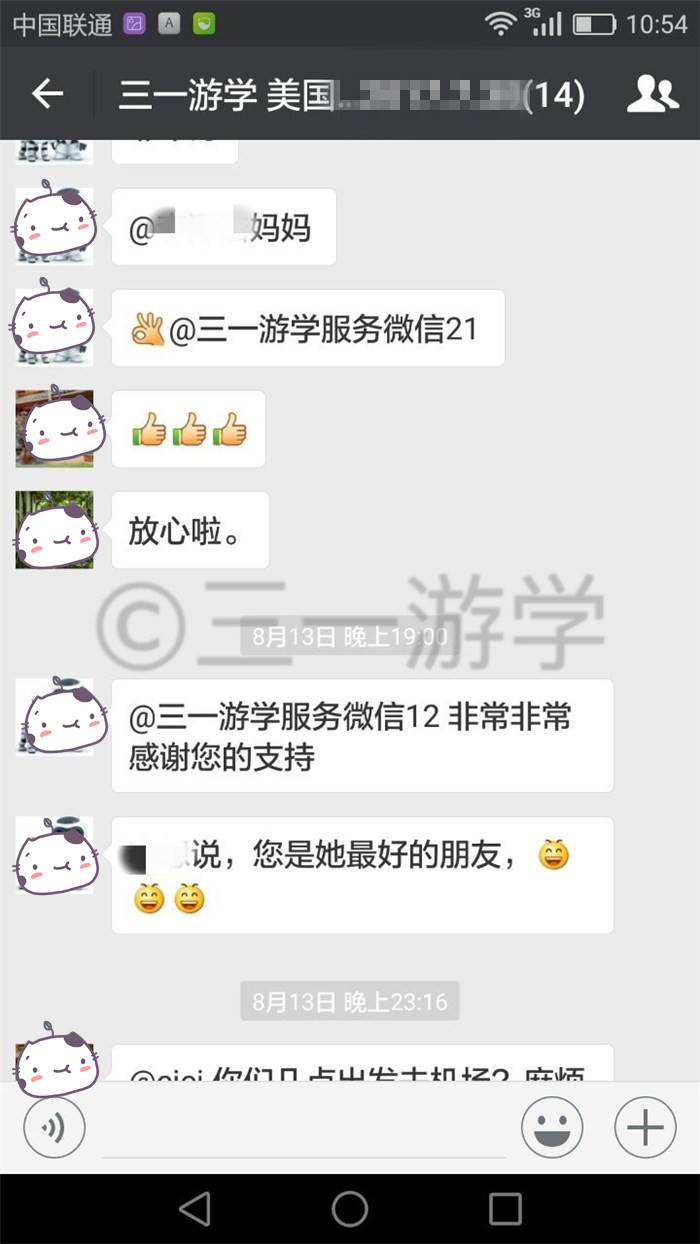Screen dimensions: 700x1244
Task: Switch to voice message input
Action: (54, 1128)
